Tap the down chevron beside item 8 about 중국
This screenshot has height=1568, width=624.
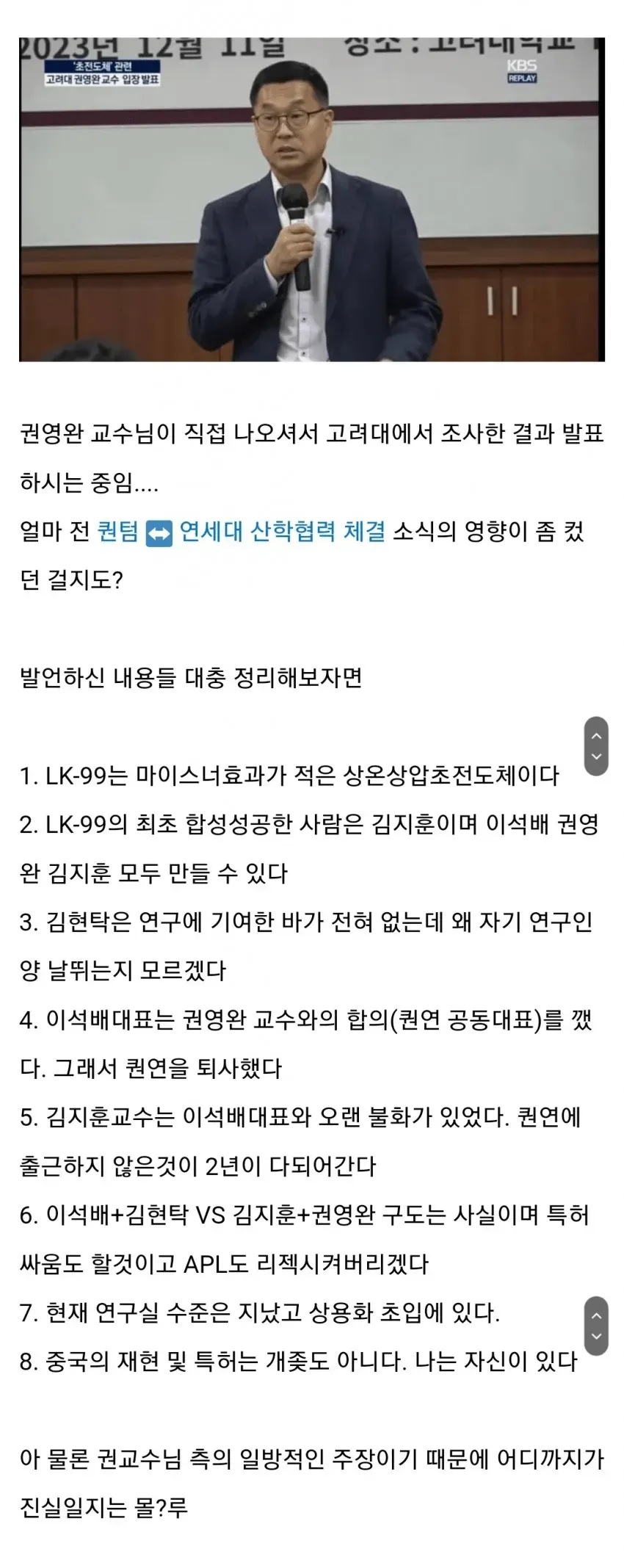[x=596, y=1337]
